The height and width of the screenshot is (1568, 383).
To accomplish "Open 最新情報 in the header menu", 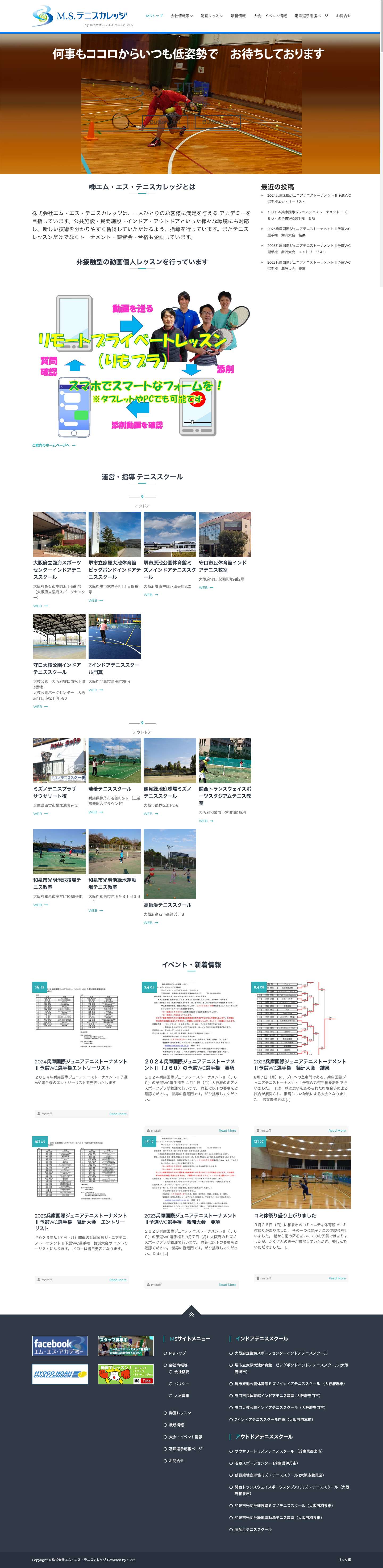I will coord(238,16).
